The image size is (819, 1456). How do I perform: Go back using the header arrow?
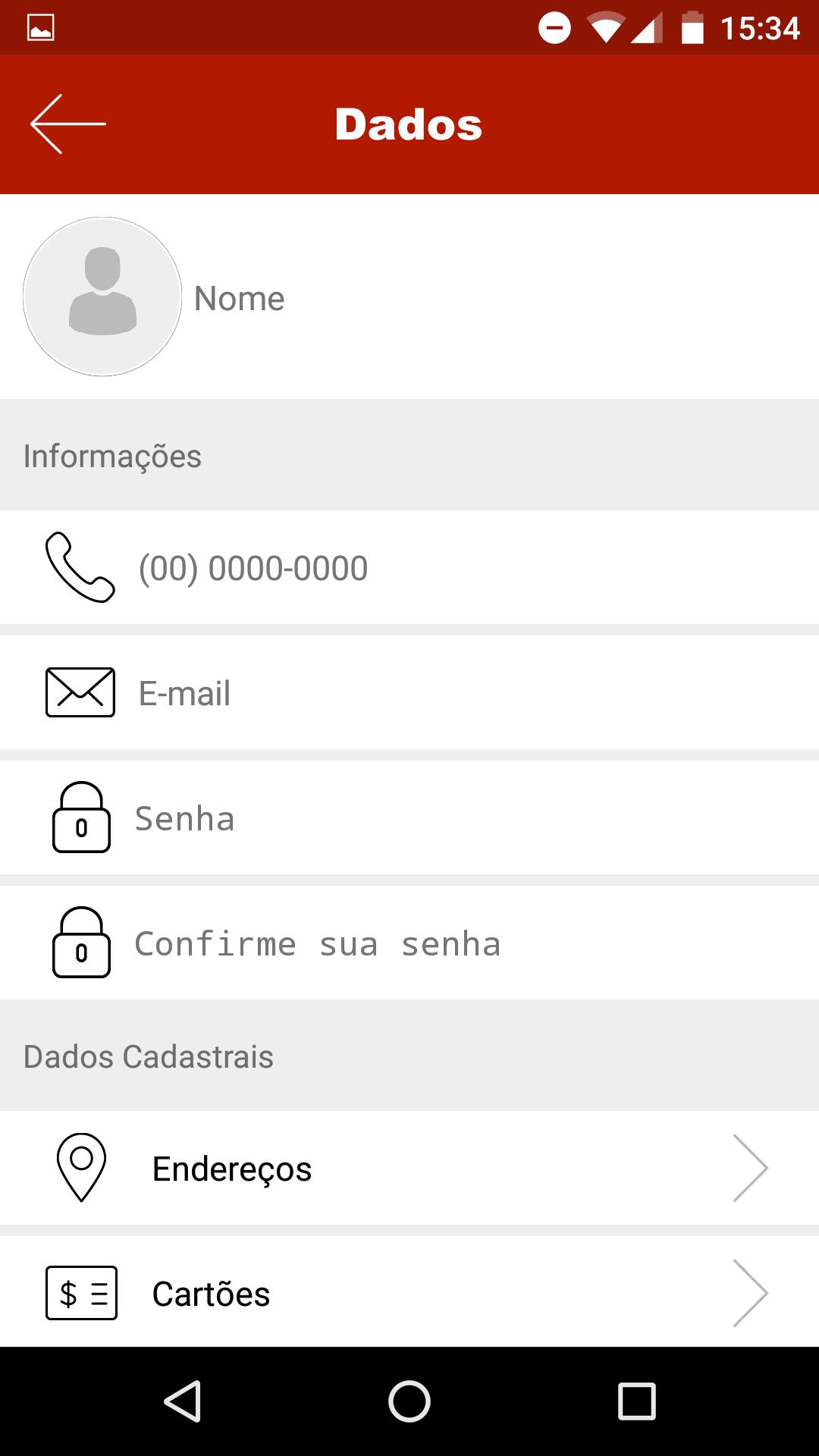pyautogui.click(x=67, y=124)
